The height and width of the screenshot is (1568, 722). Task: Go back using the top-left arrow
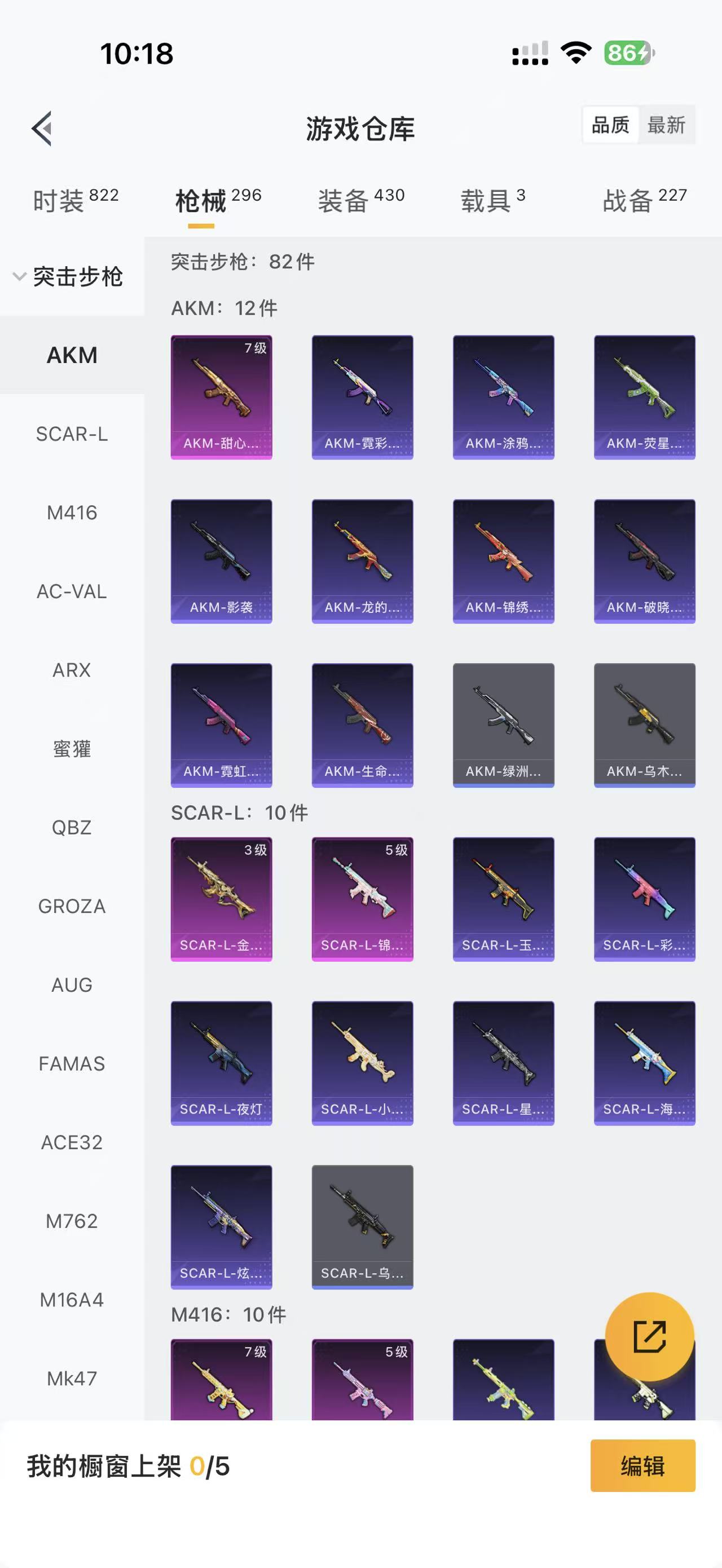click(x=41, y=129)
